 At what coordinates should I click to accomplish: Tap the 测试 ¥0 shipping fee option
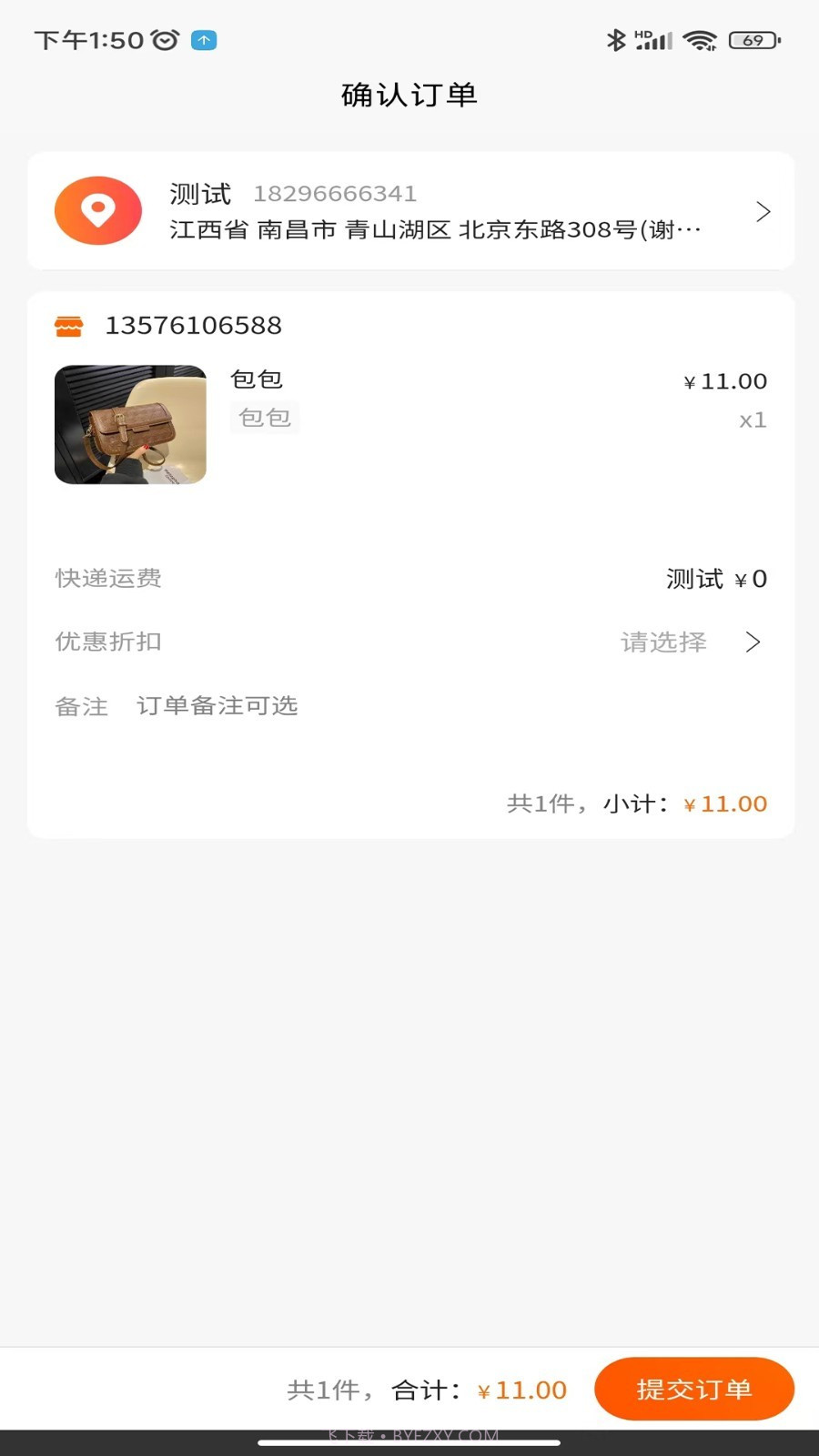pyautogui.click(x=716, y=578)
